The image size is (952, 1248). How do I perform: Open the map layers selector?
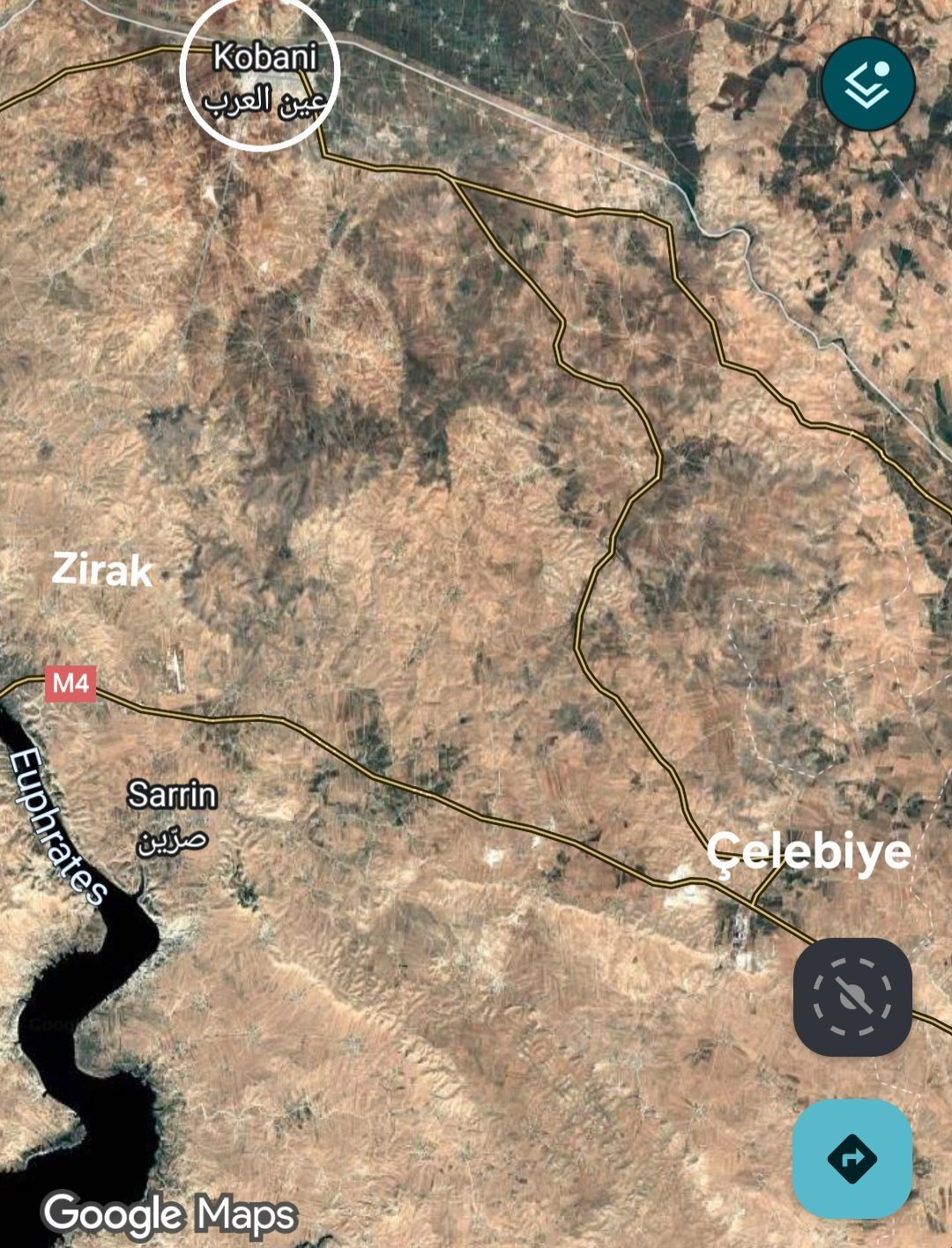[867, 85]
